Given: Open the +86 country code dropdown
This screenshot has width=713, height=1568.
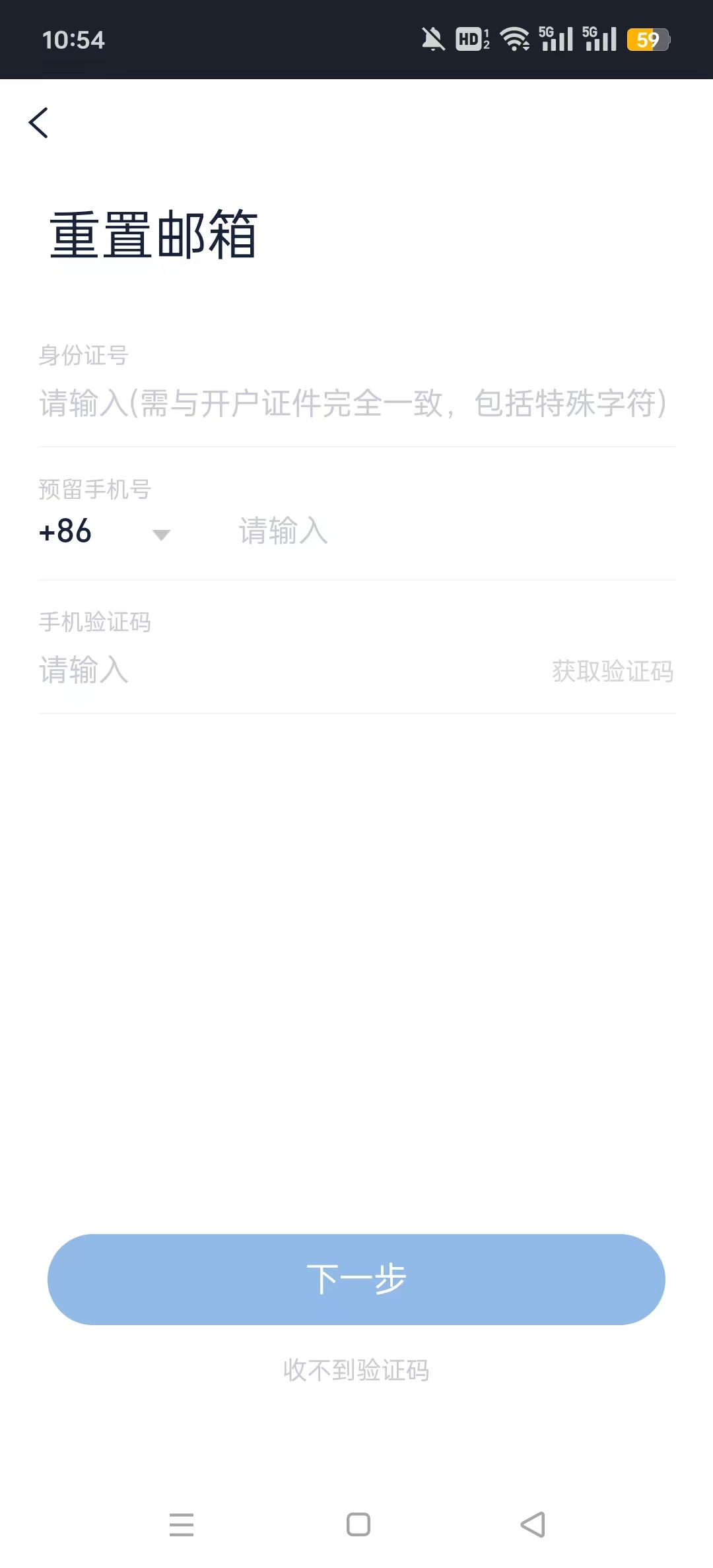Looking at the screenshot, I should 104,532.
